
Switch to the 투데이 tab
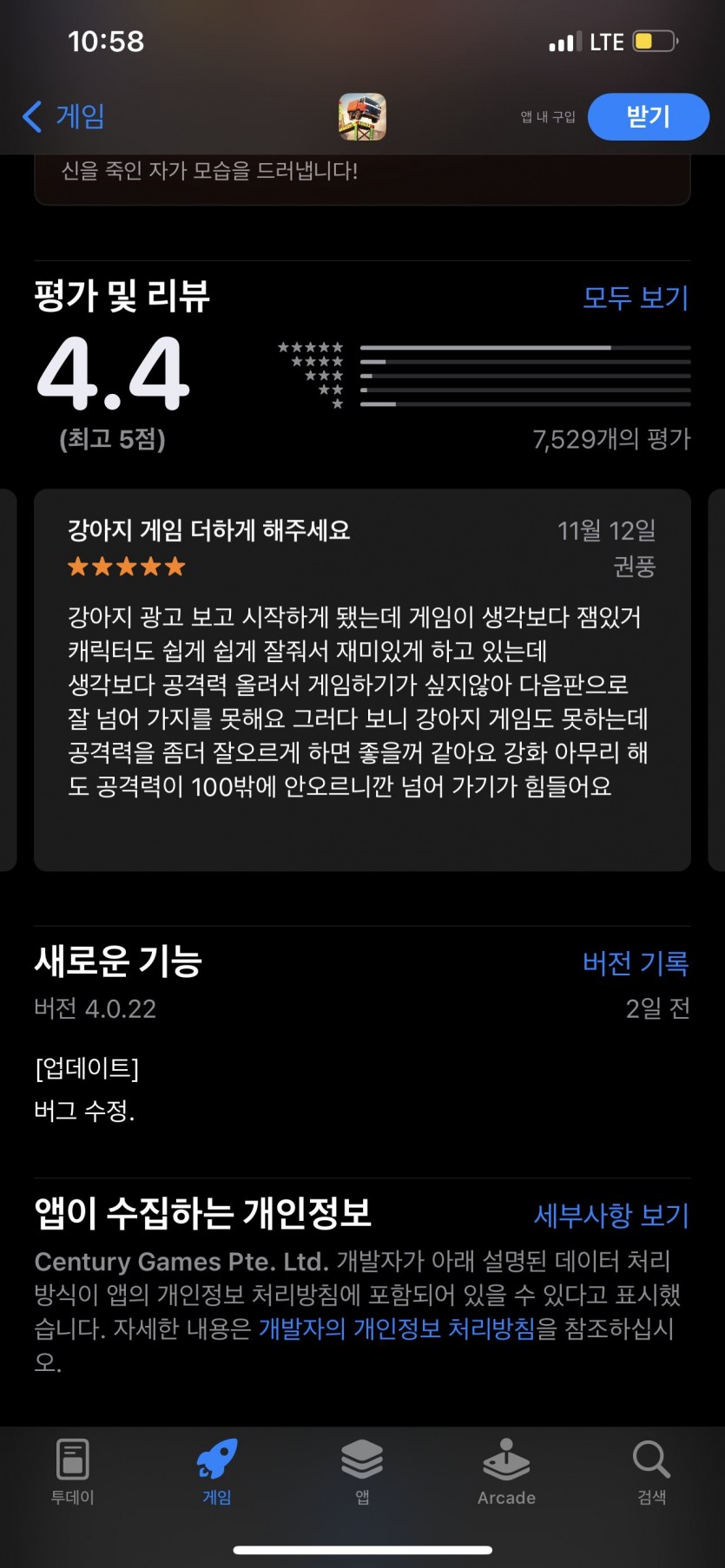point(72,1472)
